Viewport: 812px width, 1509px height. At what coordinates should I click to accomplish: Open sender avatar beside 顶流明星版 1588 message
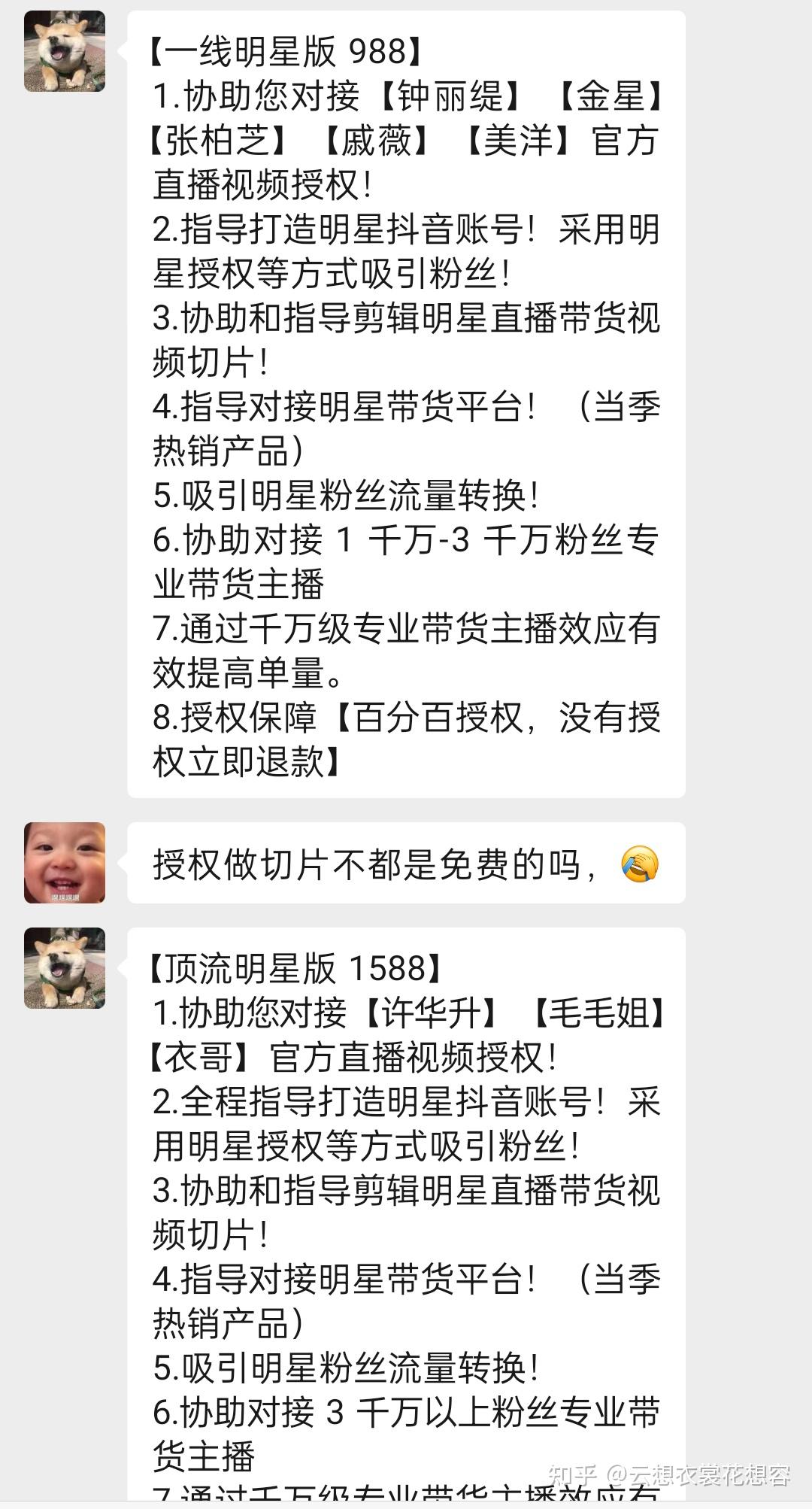point(65,967)
